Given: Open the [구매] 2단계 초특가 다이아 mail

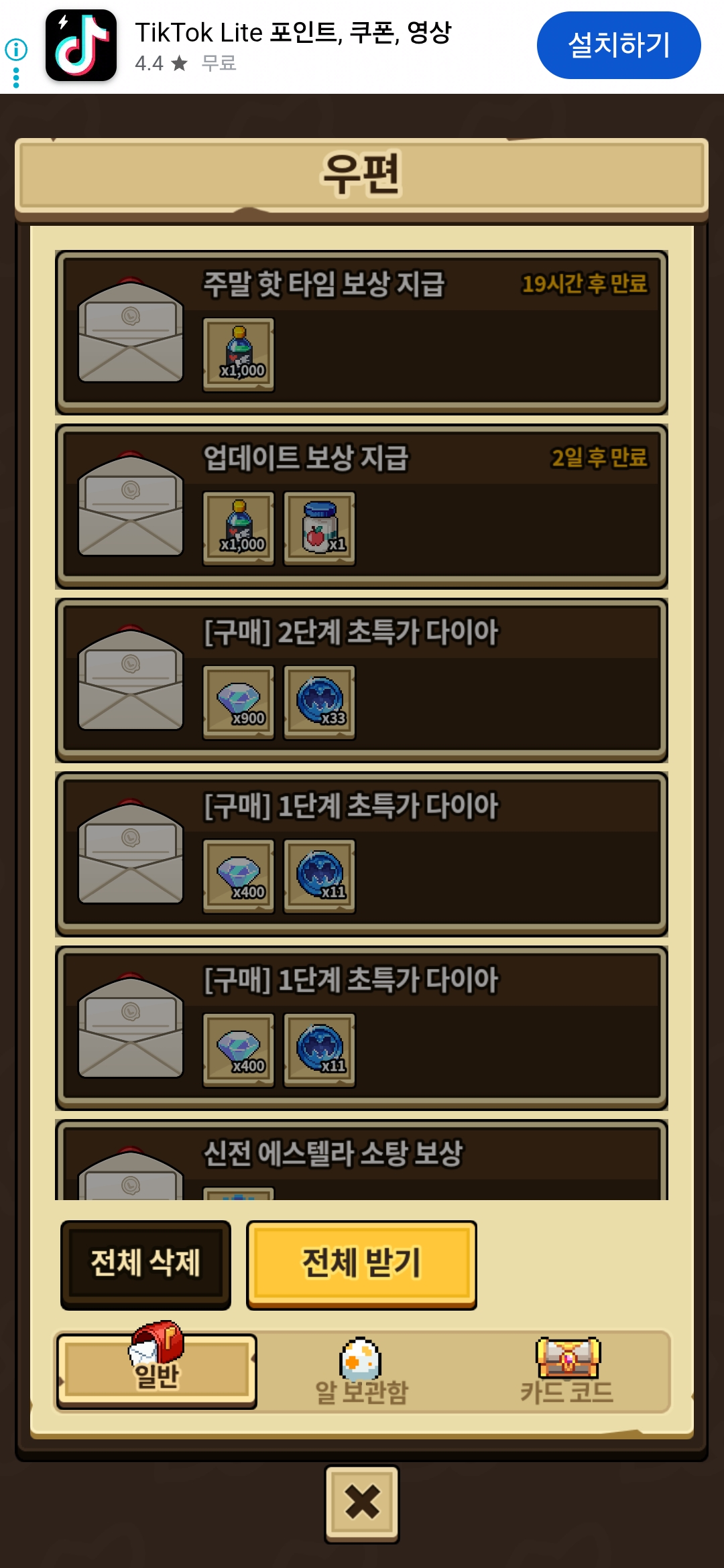Looking at the screenshot, I should point(361,680).
